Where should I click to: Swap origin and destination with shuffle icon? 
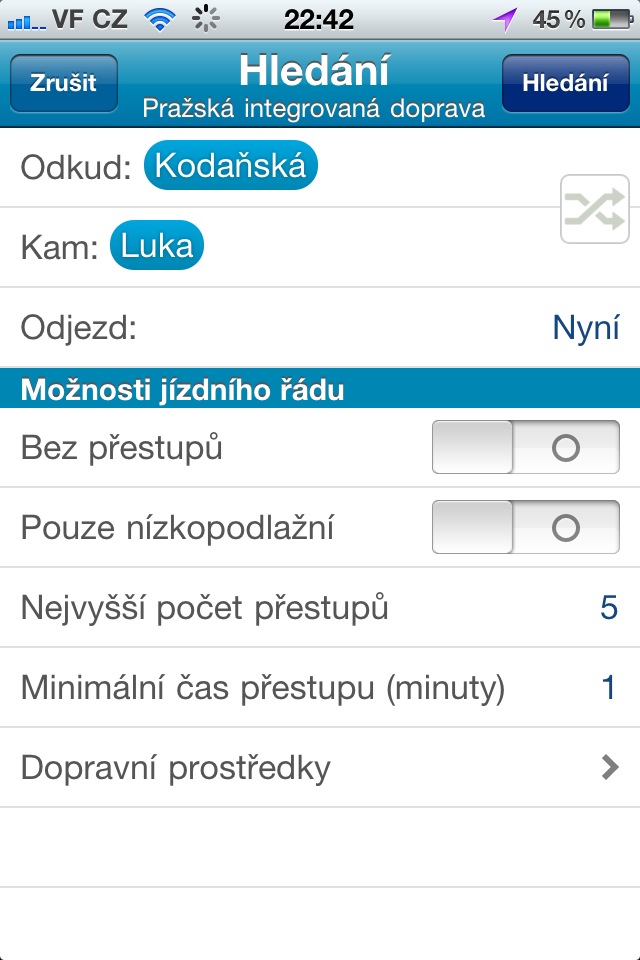tap(595, 209)
